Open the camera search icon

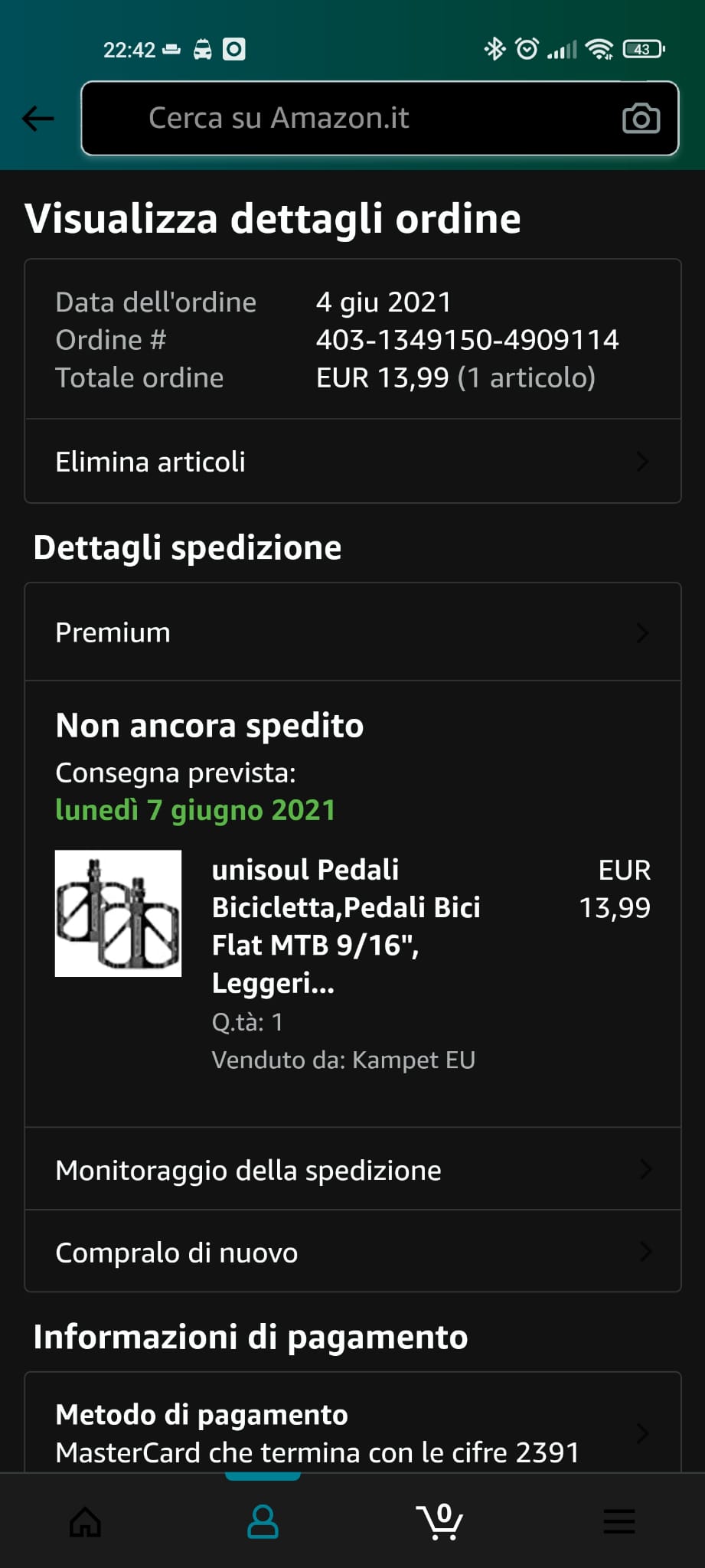[x=641, y=119]
